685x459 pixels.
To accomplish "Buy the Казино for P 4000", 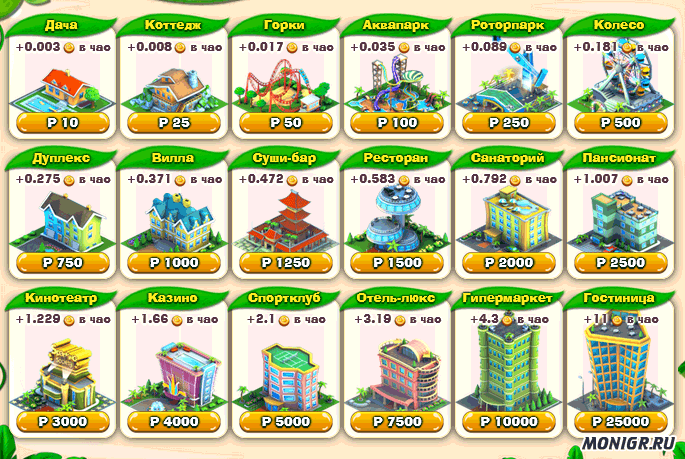I will (x=174, y=421).
